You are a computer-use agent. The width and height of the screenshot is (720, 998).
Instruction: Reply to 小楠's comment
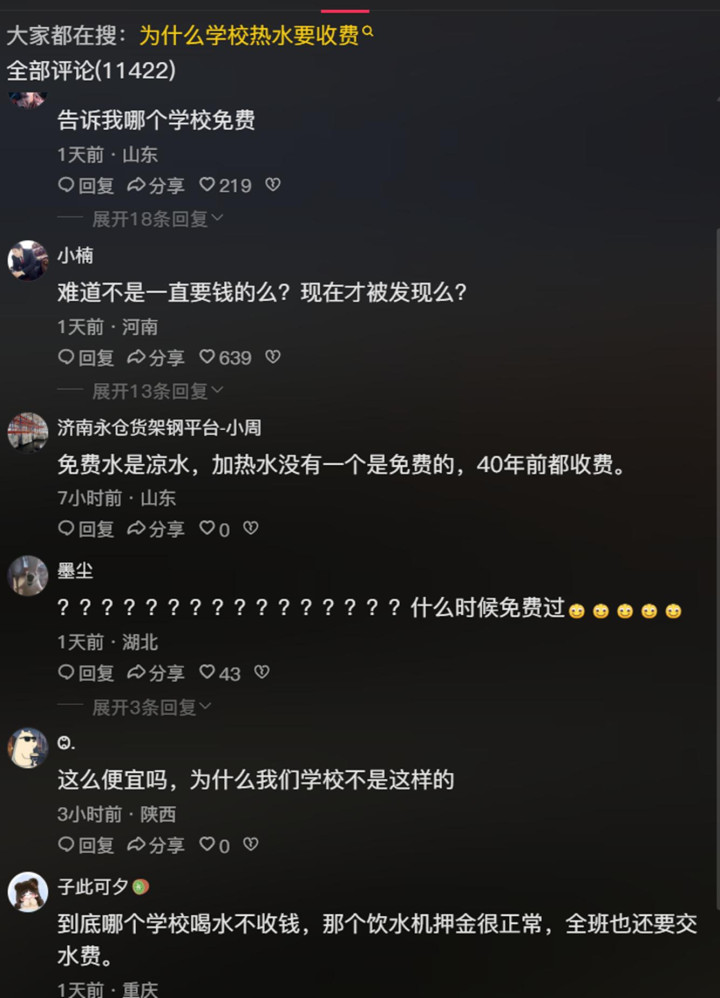pos(86,357)
